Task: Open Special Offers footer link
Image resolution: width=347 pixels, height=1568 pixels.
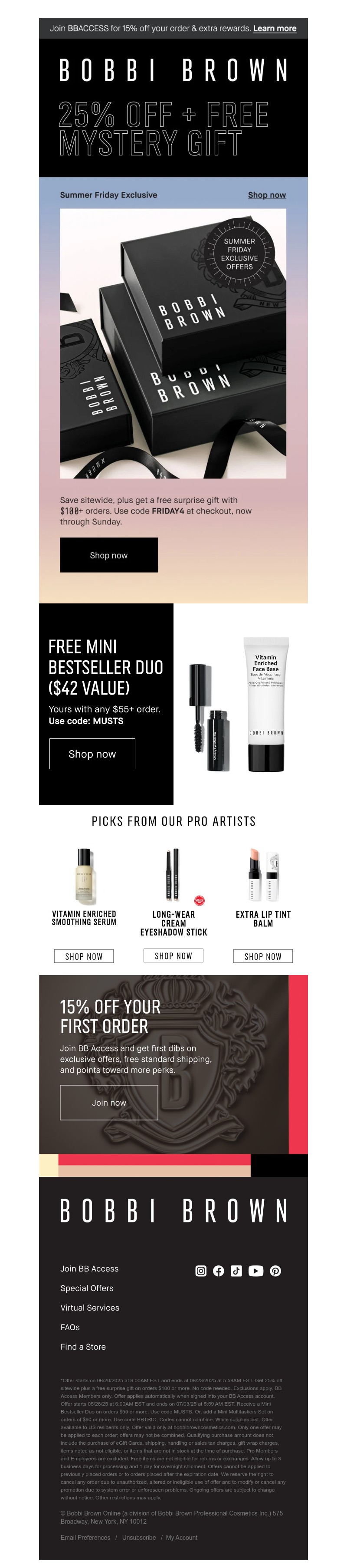Action: (87, 1288)
